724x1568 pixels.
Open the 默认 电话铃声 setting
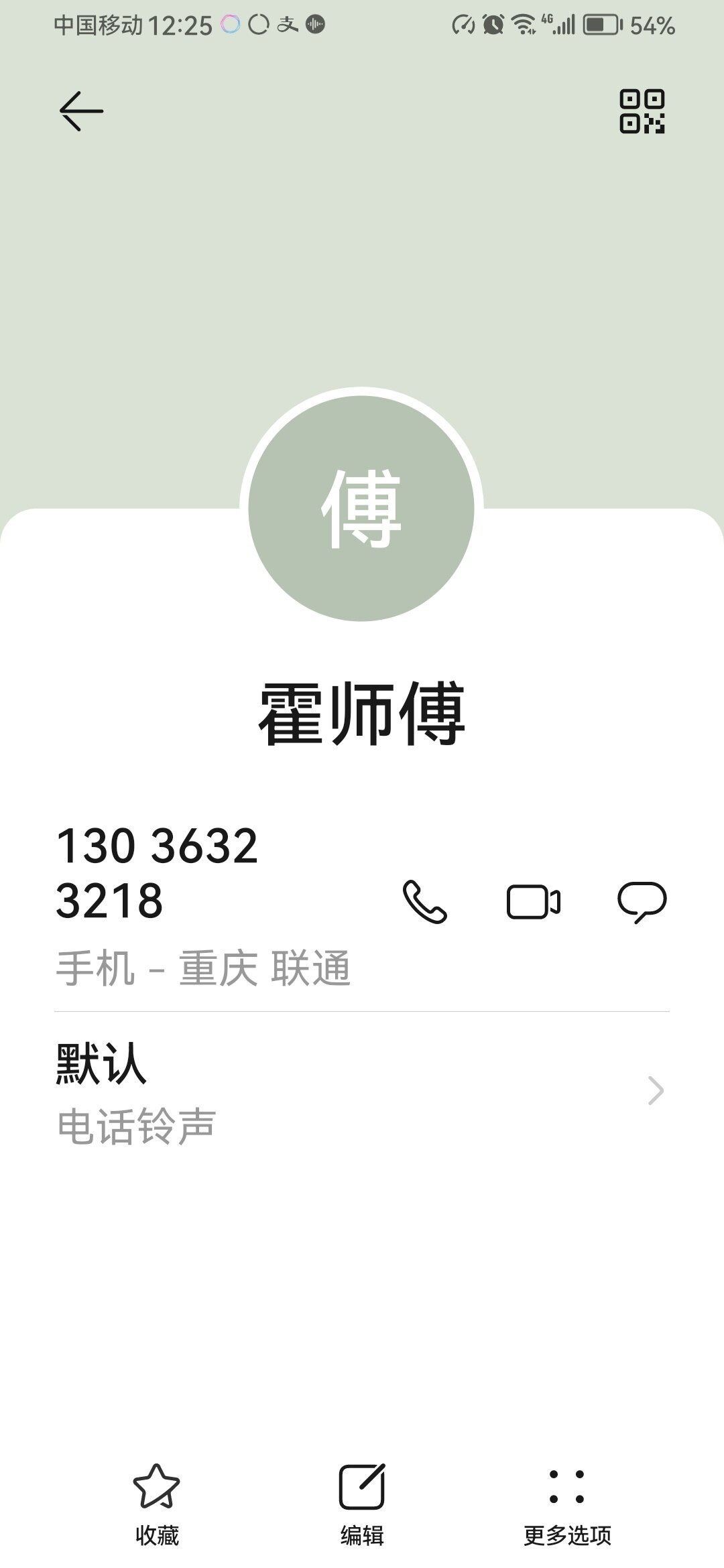[x=362, y=1092]
